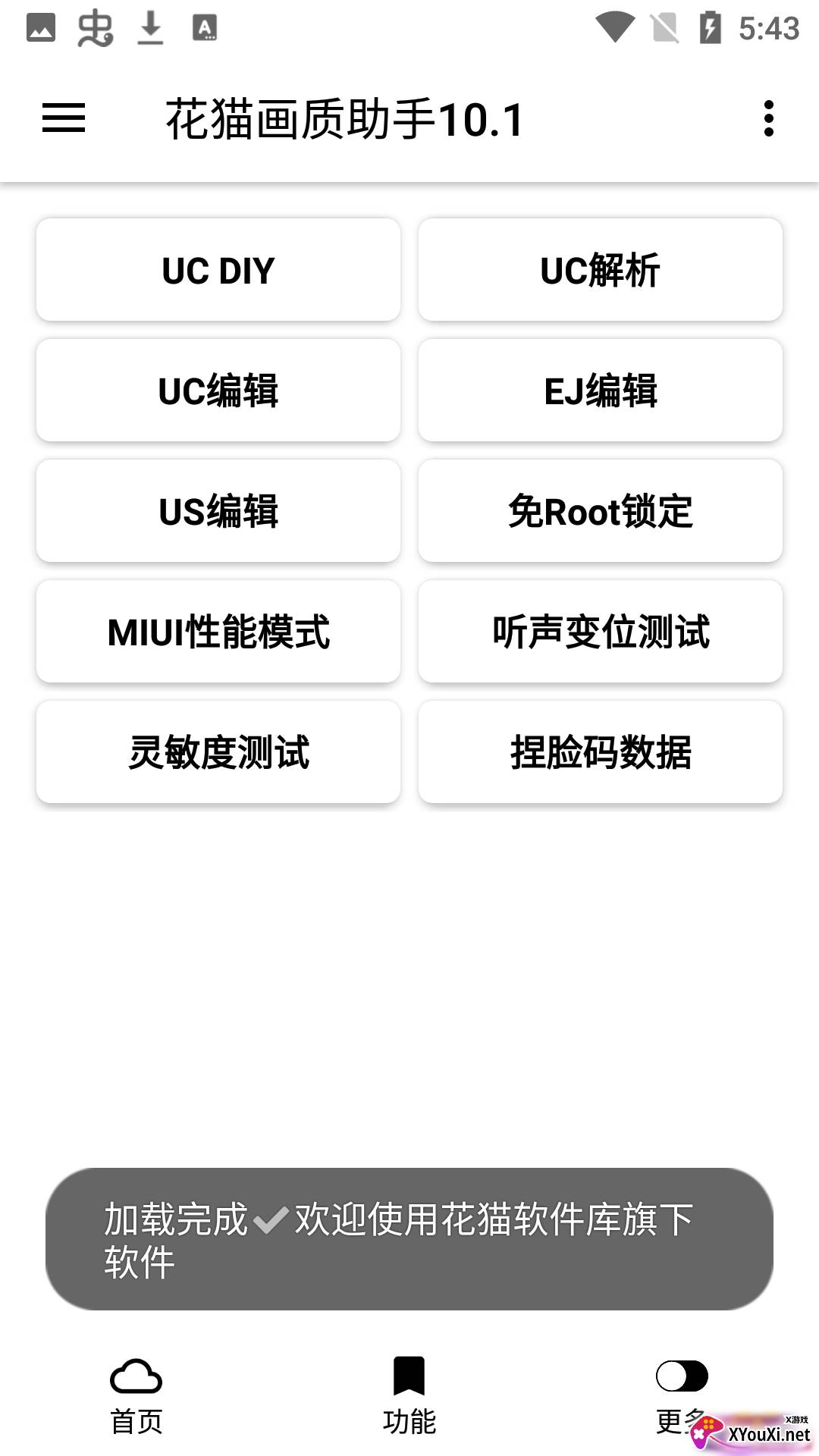This screenshot has width=819, height=1456.
Task: Tap the US编辑 button
Action: [x=218, y=511]
